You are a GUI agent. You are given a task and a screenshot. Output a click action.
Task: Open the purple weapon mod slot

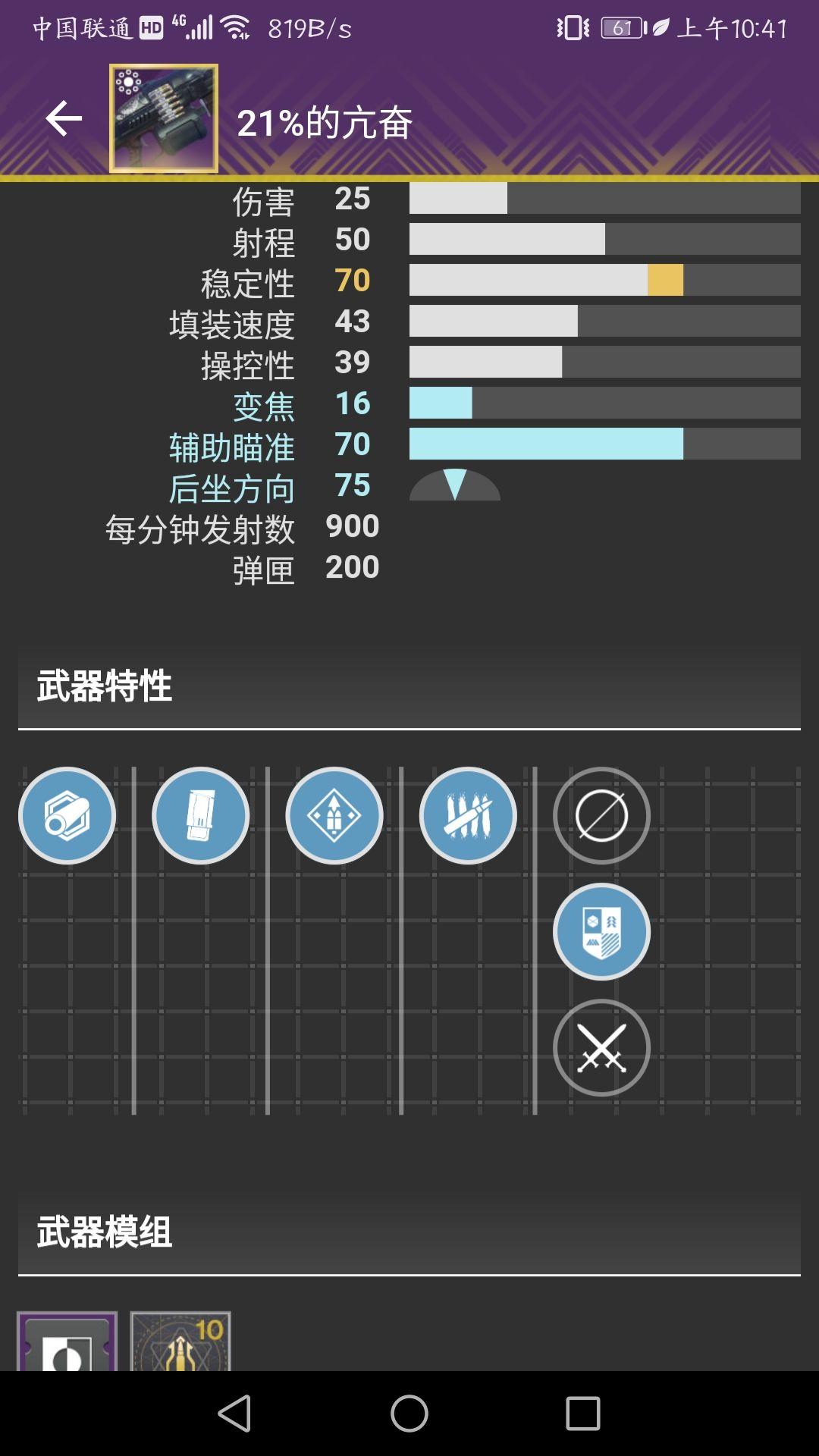coord(67,1342)
